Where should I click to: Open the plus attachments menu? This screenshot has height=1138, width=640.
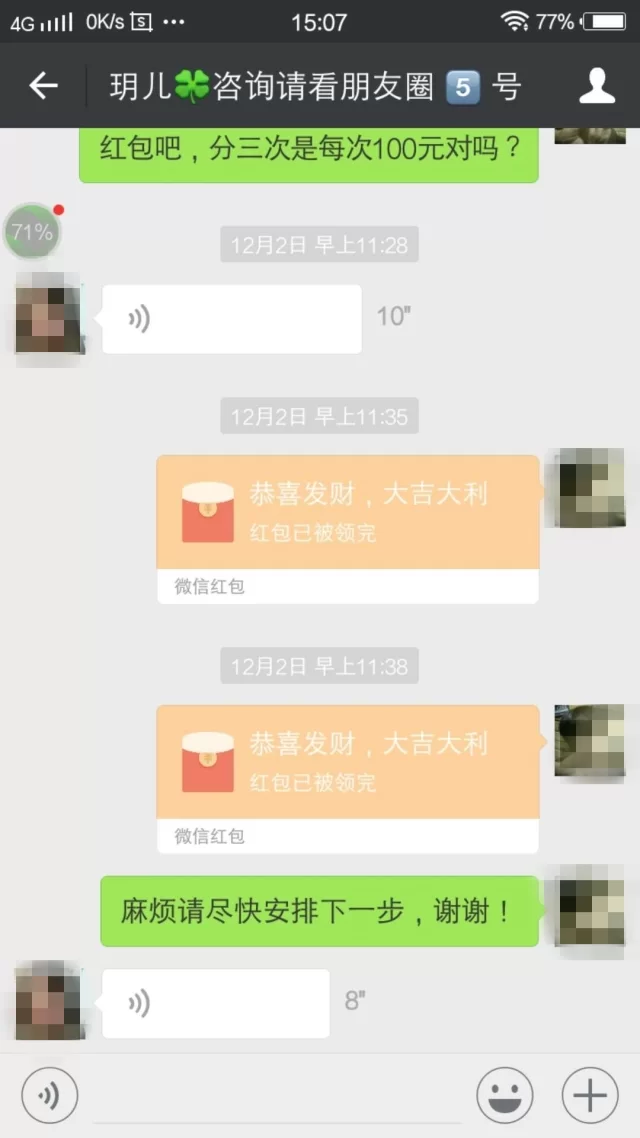[x=590, y=1096]
